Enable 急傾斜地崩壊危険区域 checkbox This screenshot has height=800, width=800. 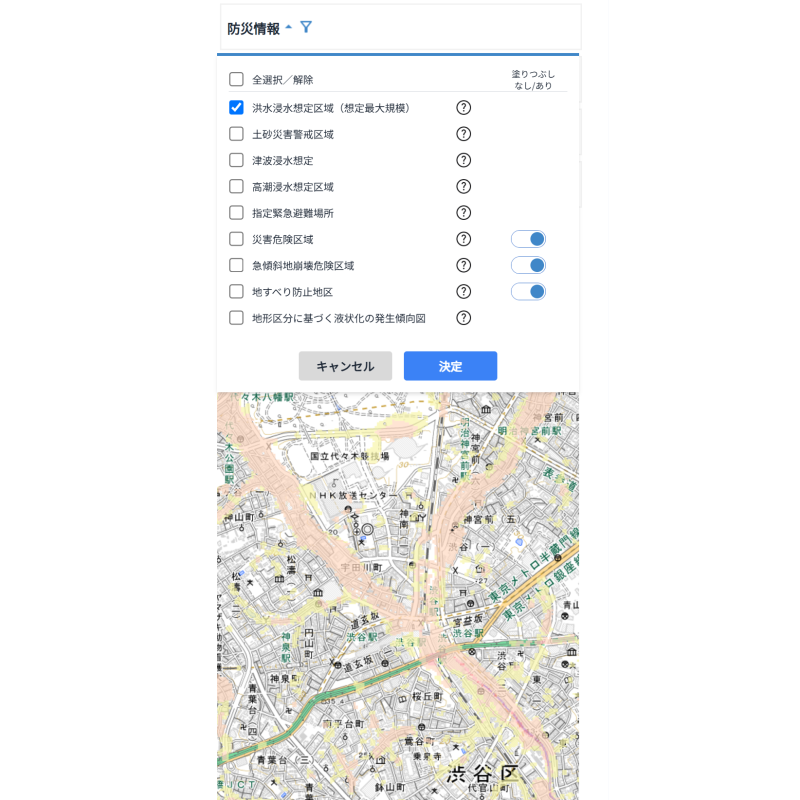(x=236, y=265)
